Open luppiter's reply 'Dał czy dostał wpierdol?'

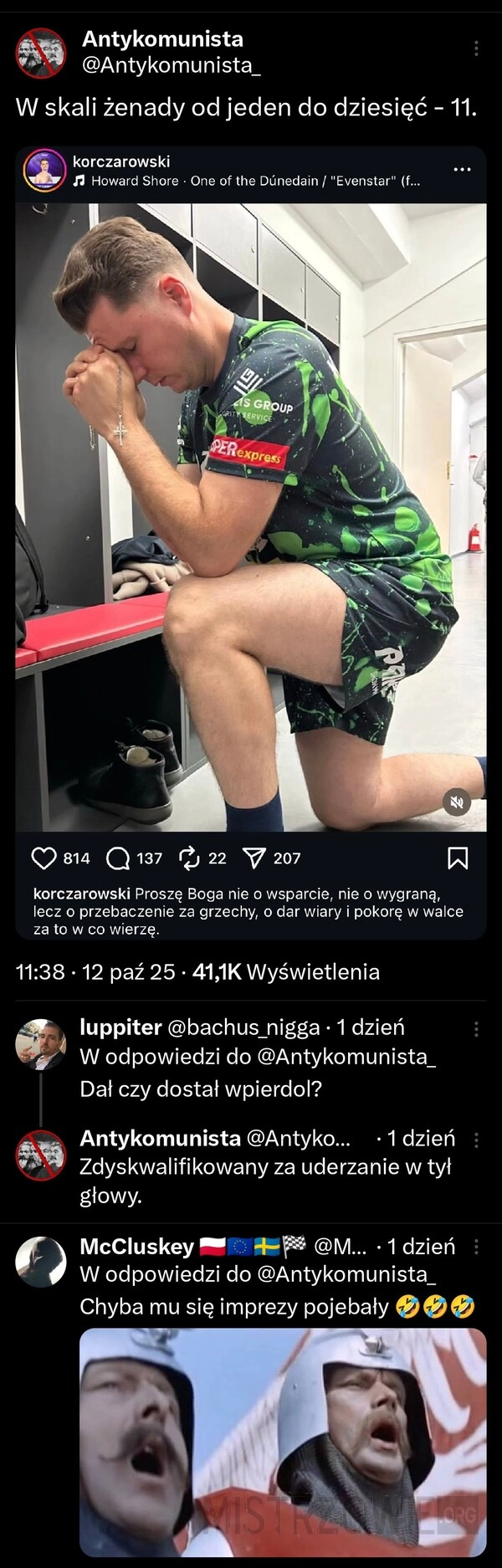coord(201,1089)
